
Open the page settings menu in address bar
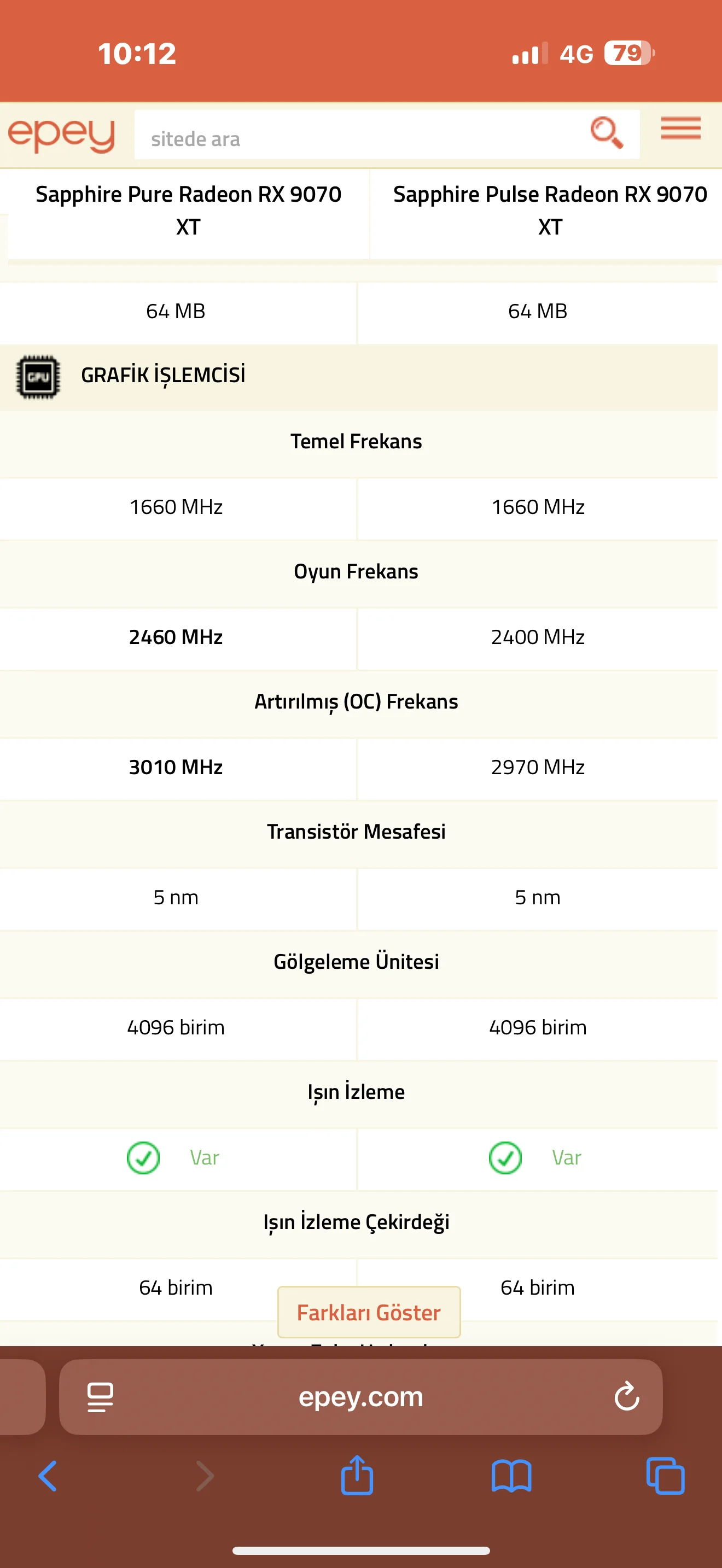[x=101, y=1397]
